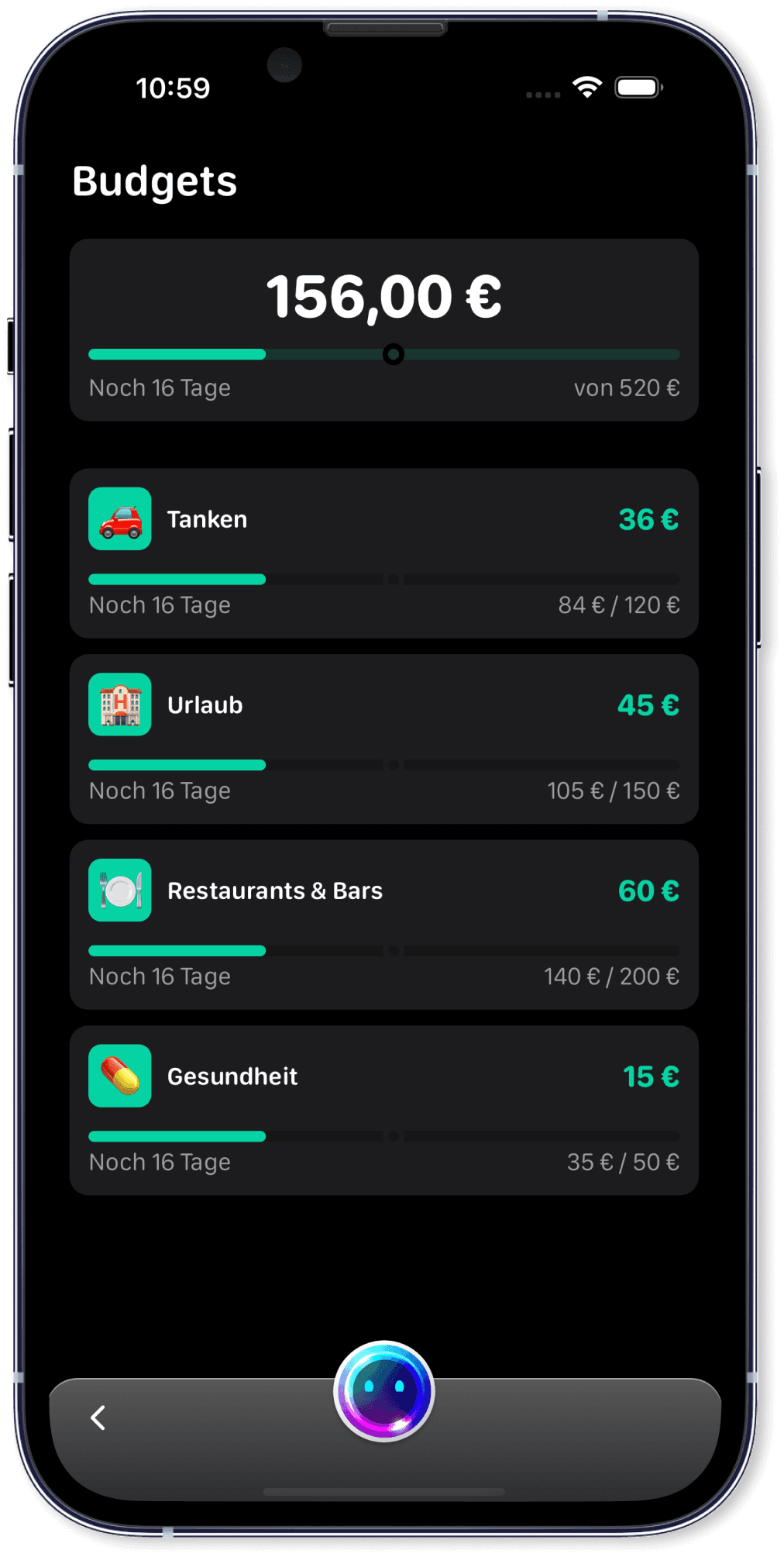Open the glowing assistant orb button
Screen dimensions: 784x1557
tap(383, 1390)
